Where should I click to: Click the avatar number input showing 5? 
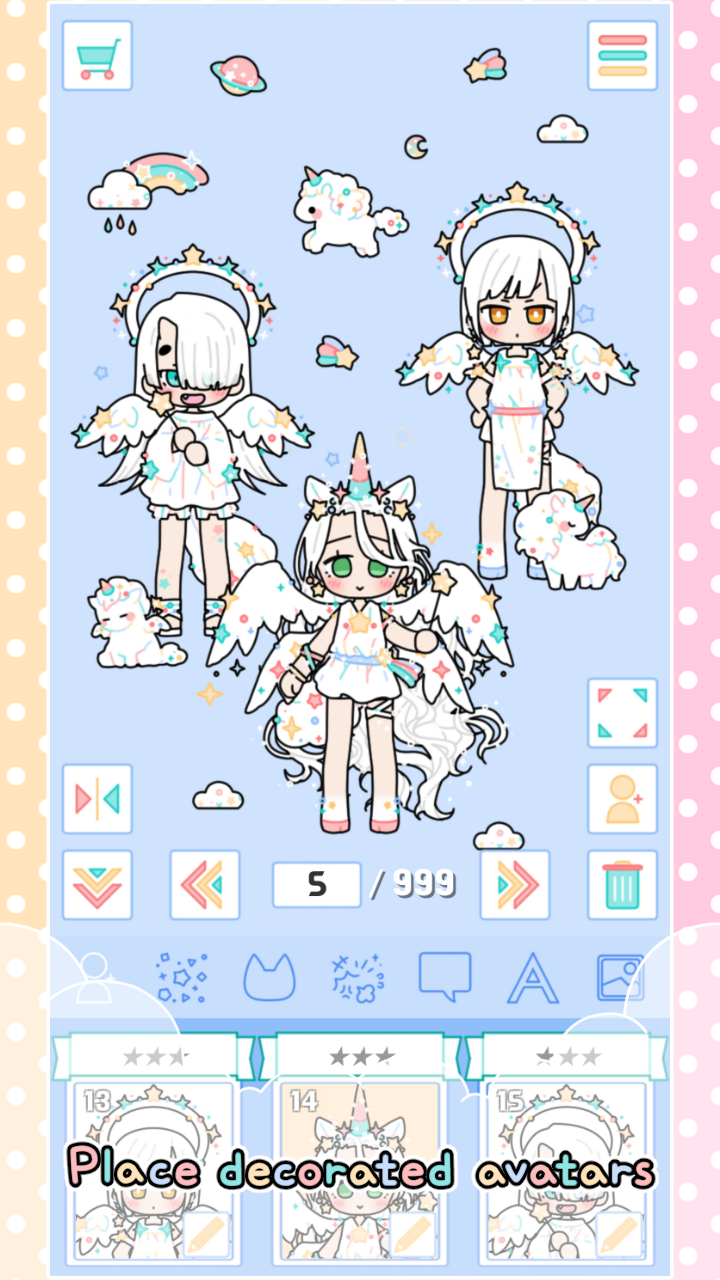[x=316, y=884]
